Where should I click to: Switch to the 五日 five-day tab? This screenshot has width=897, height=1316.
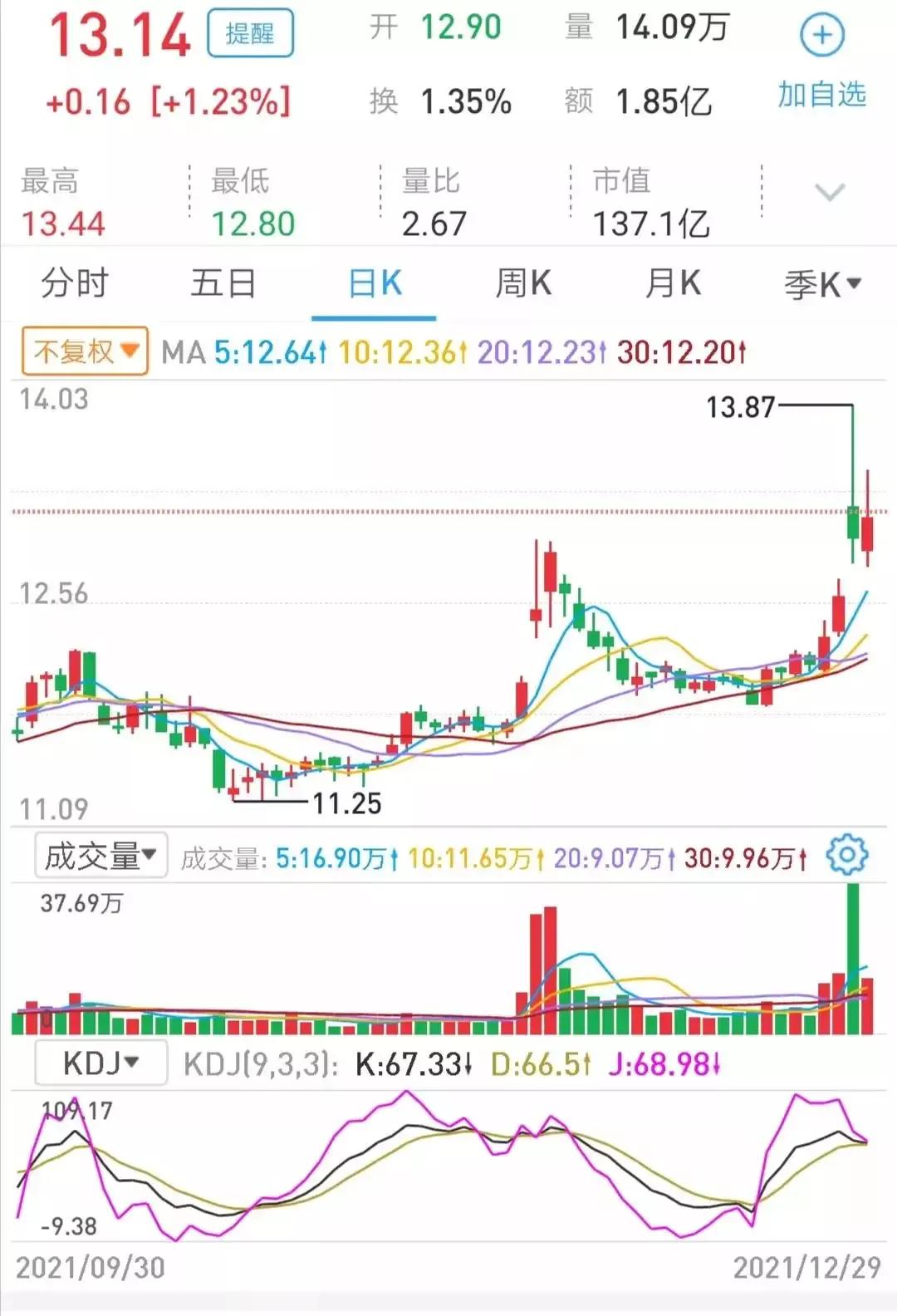221,282
